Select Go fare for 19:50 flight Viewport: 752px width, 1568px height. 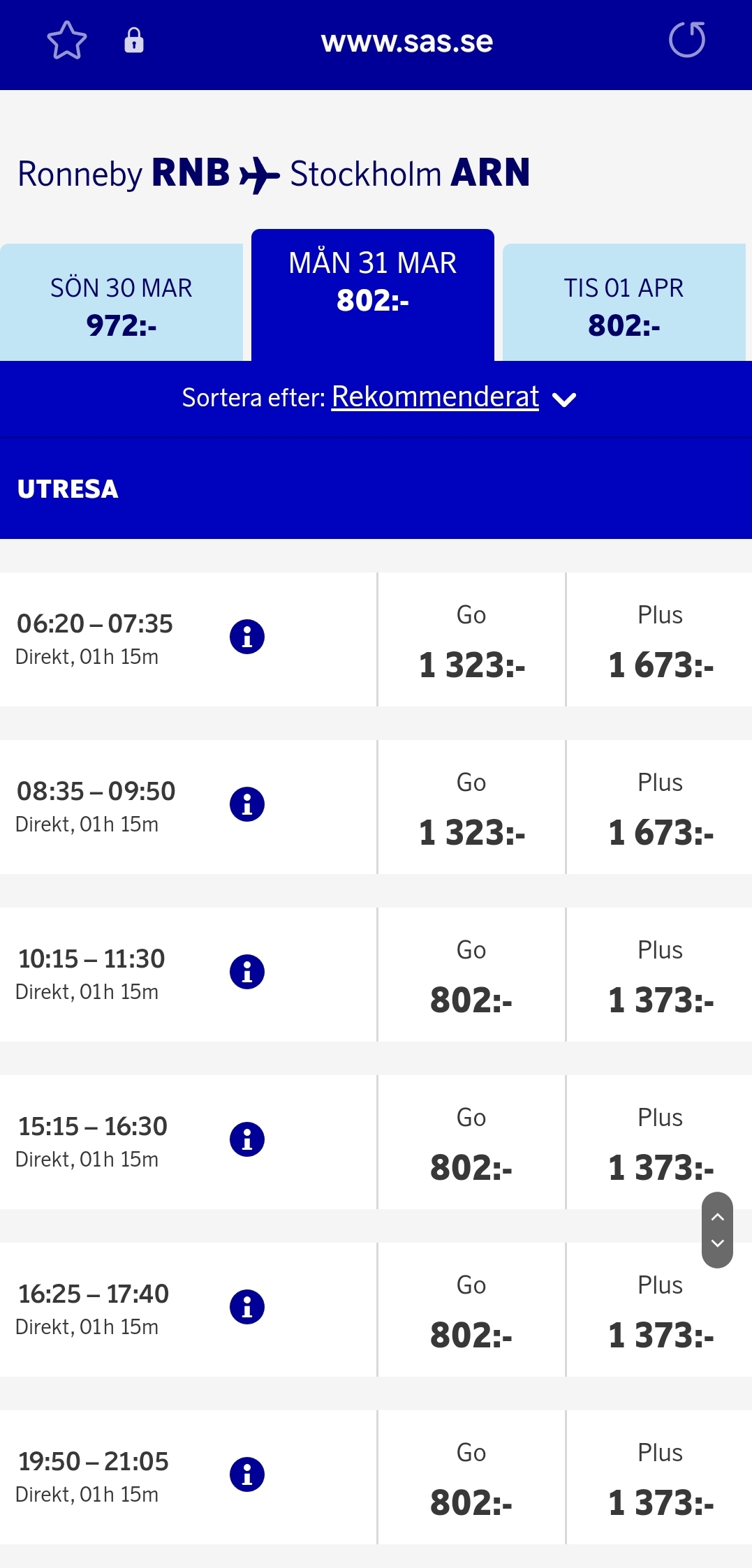click(x=471, y=1478)
